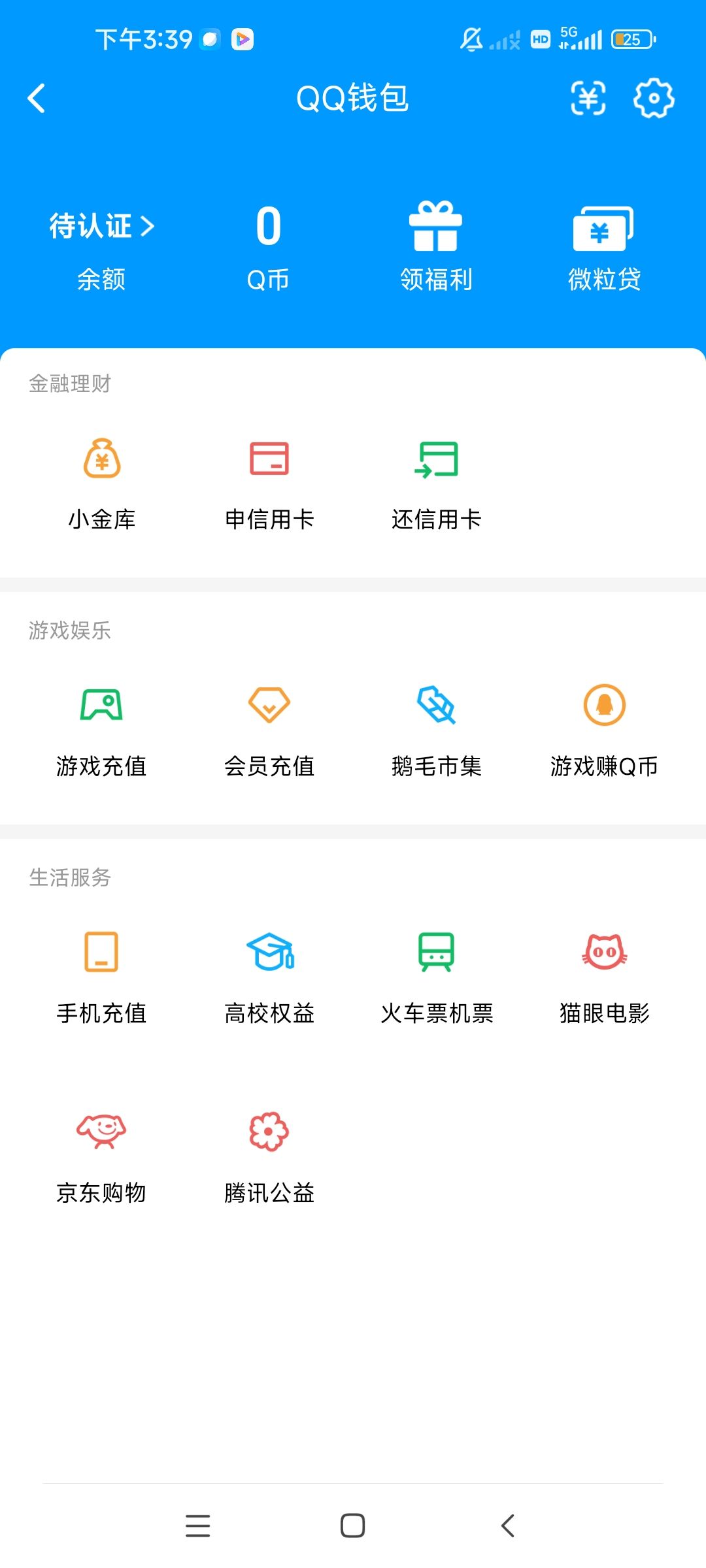Tap the back arrow to exit QQ钱包

36,98
